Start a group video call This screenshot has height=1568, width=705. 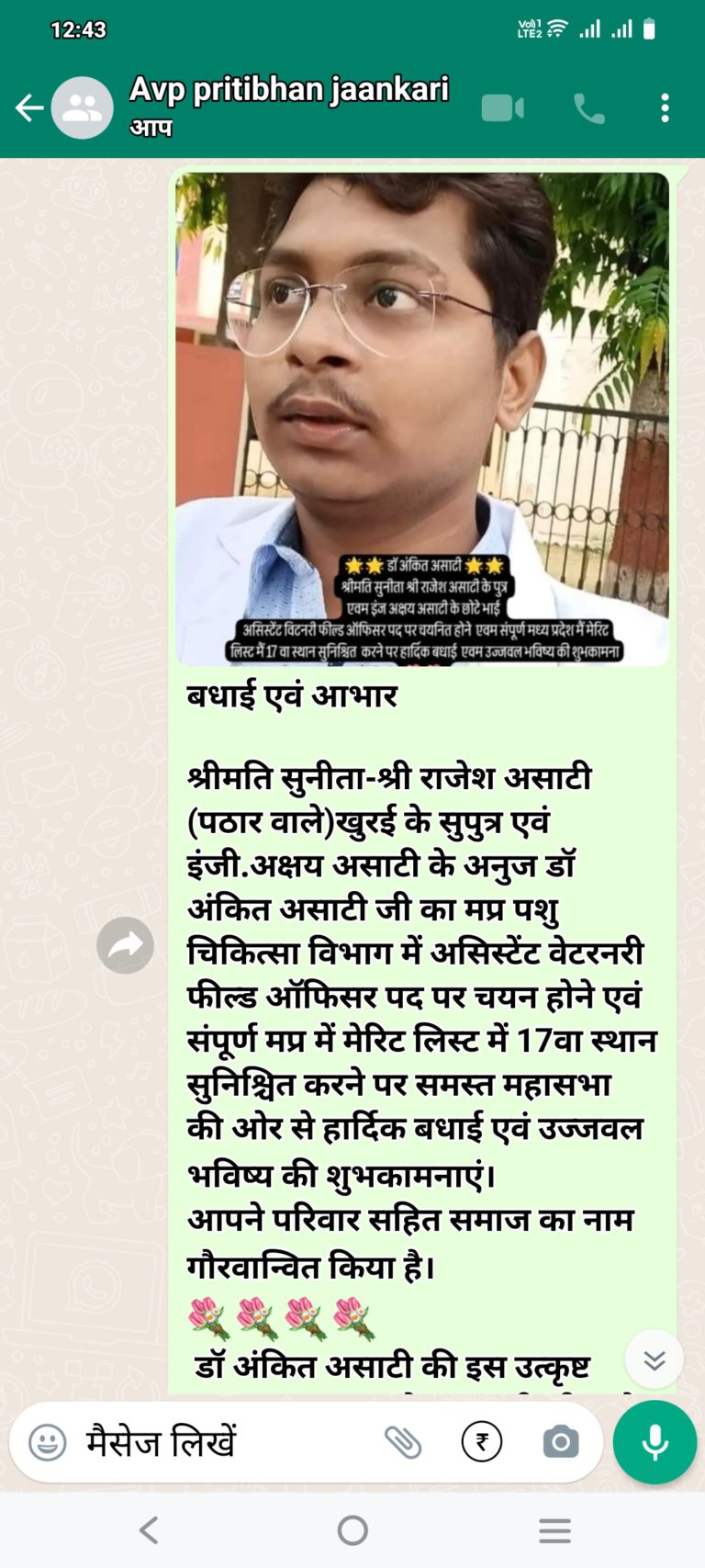[502, 108]
